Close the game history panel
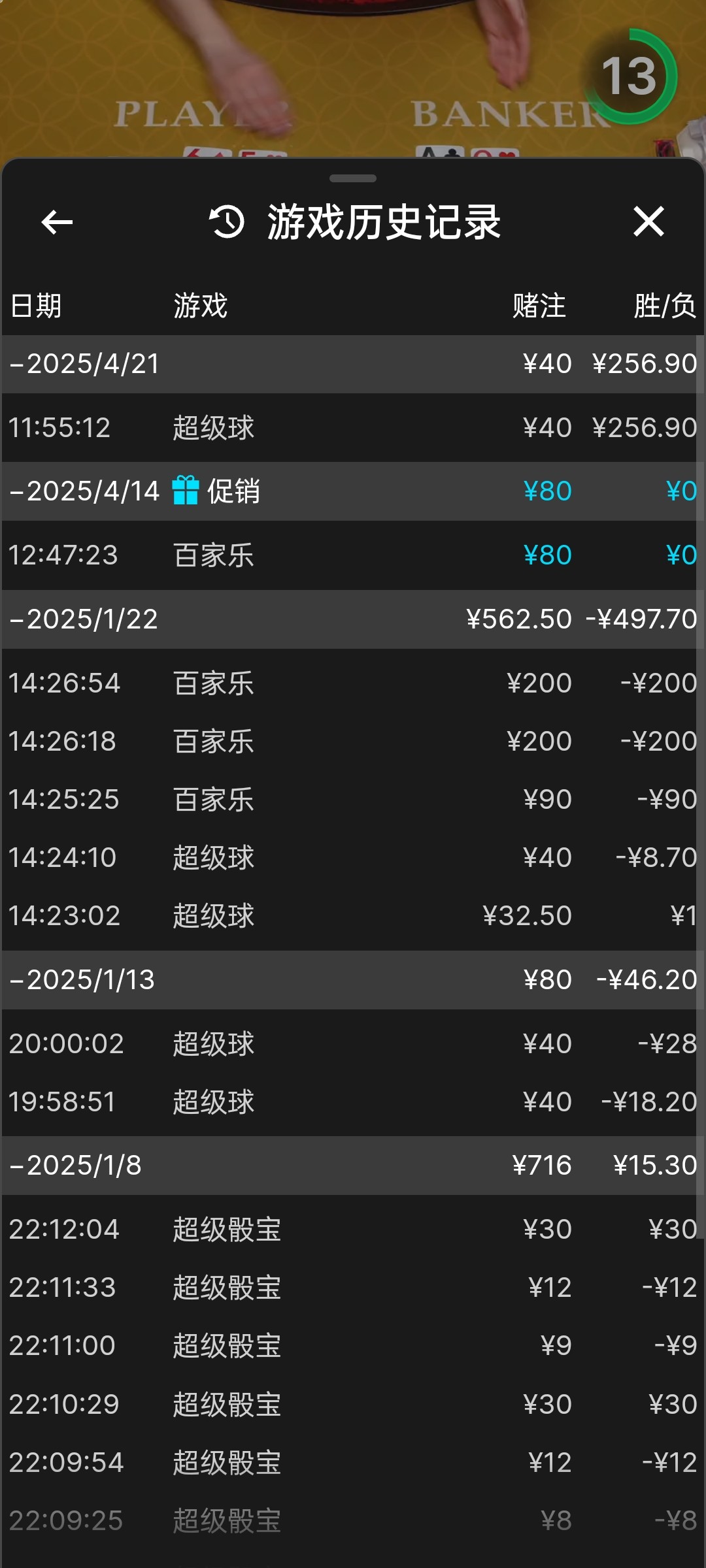 (648, 221)
